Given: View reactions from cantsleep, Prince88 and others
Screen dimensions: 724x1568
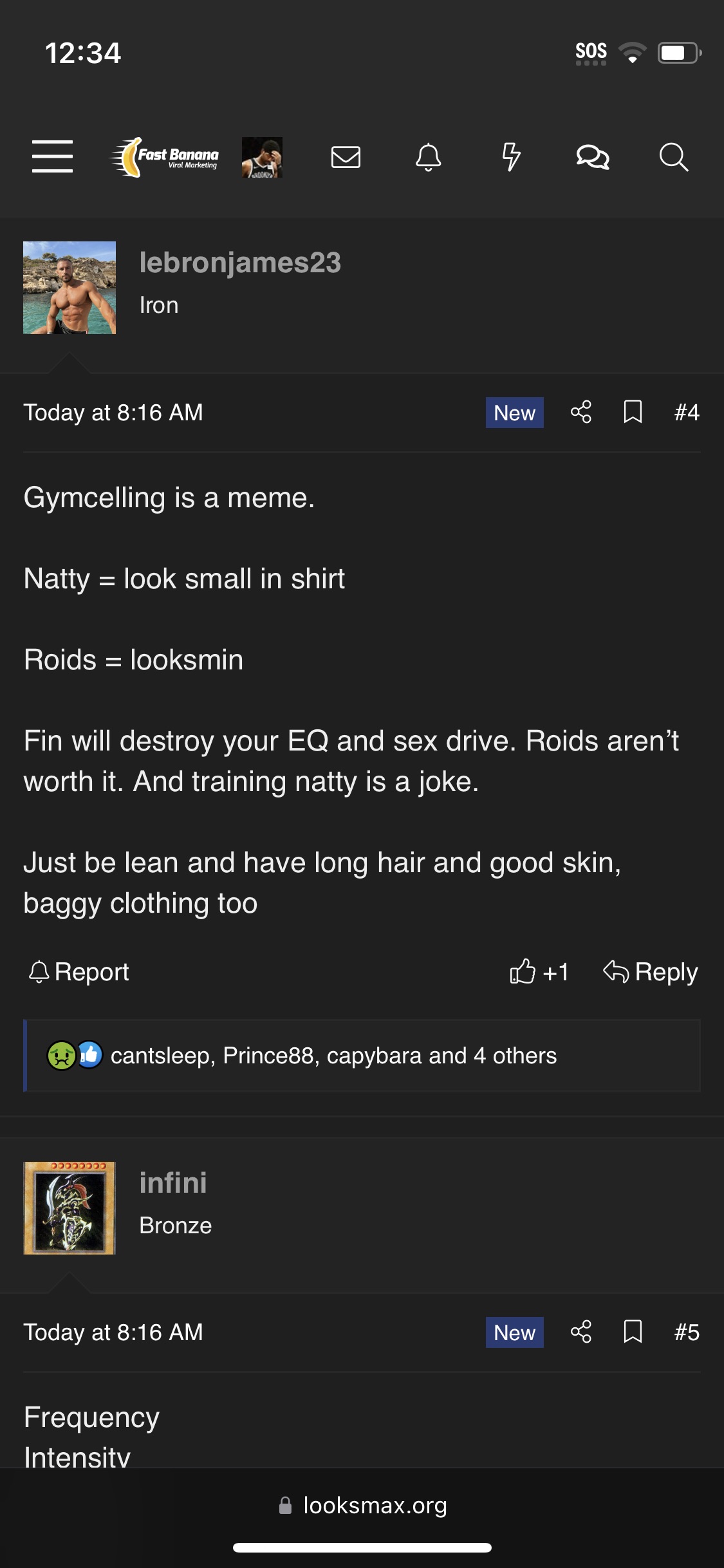Looking at the screenshot, I should (x=333, y=1056).
